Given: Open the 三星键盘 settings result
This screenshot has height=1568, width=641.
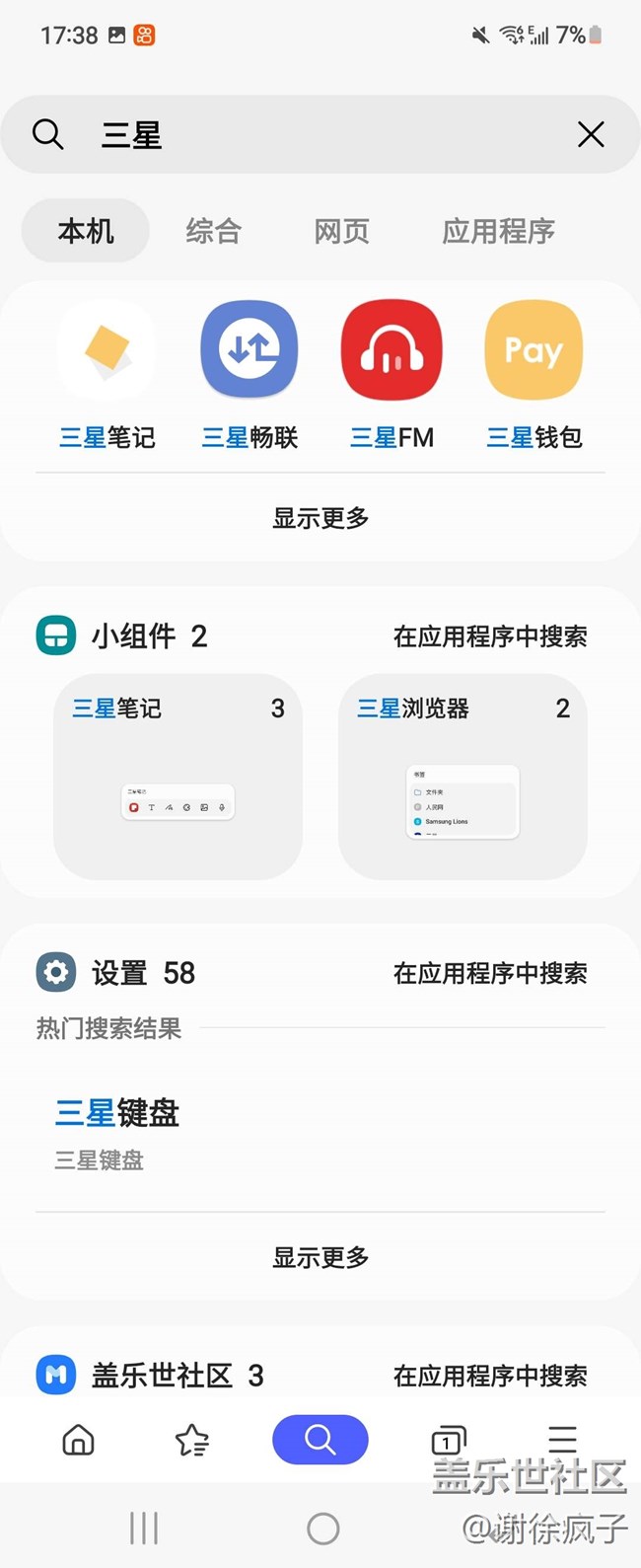Looking at the screenshot, I should [x=320, y=1133].
